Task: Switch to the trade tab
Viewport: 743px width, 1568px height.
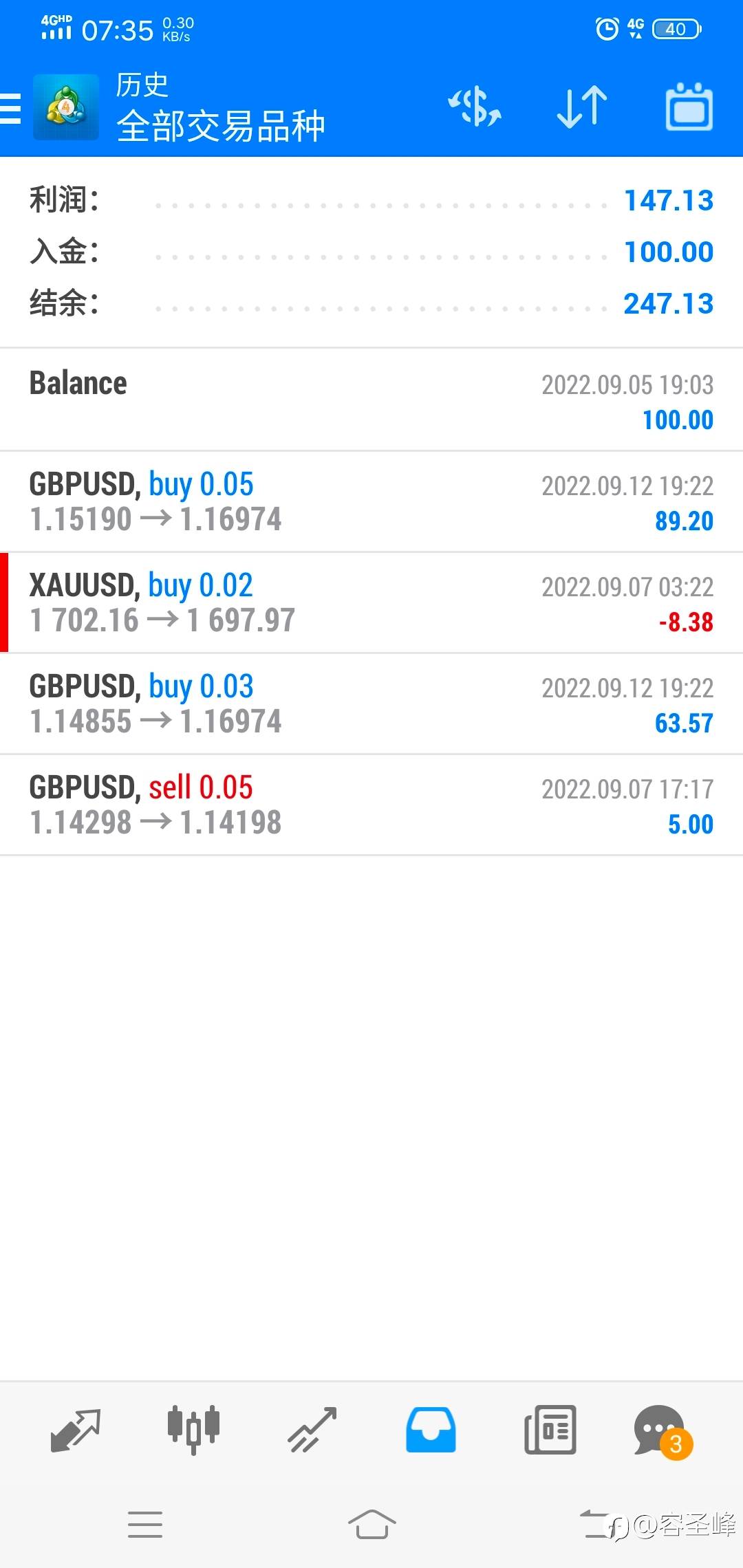Action: click(x=312, y=1430)
